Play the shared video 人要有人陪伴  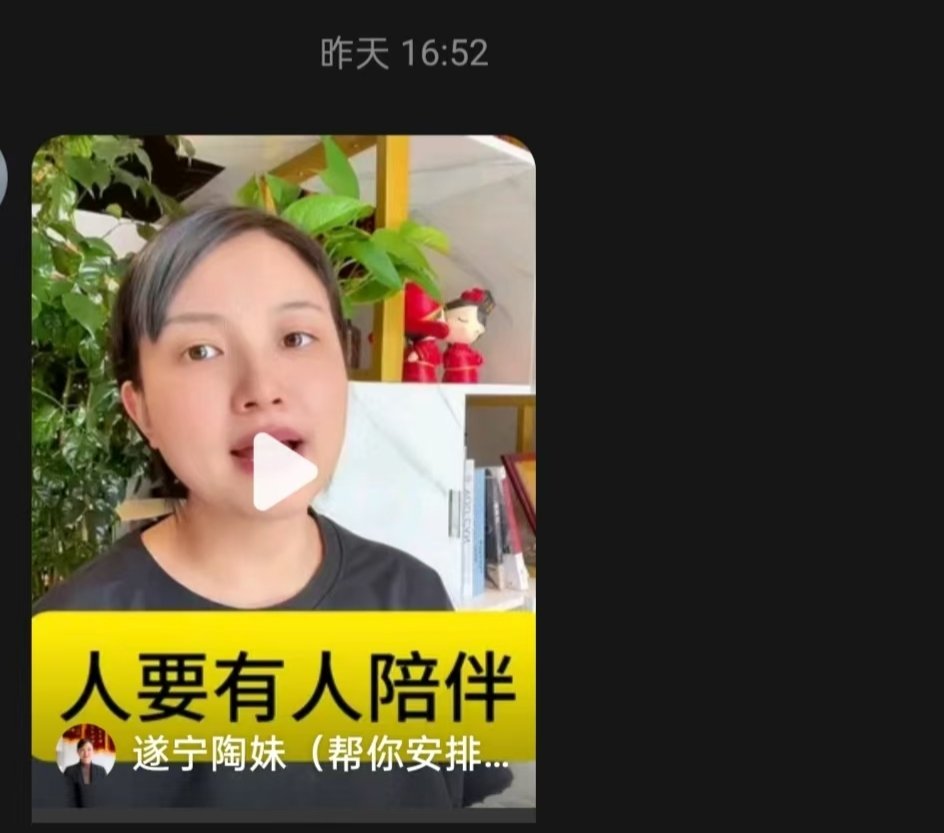(283, 472)
